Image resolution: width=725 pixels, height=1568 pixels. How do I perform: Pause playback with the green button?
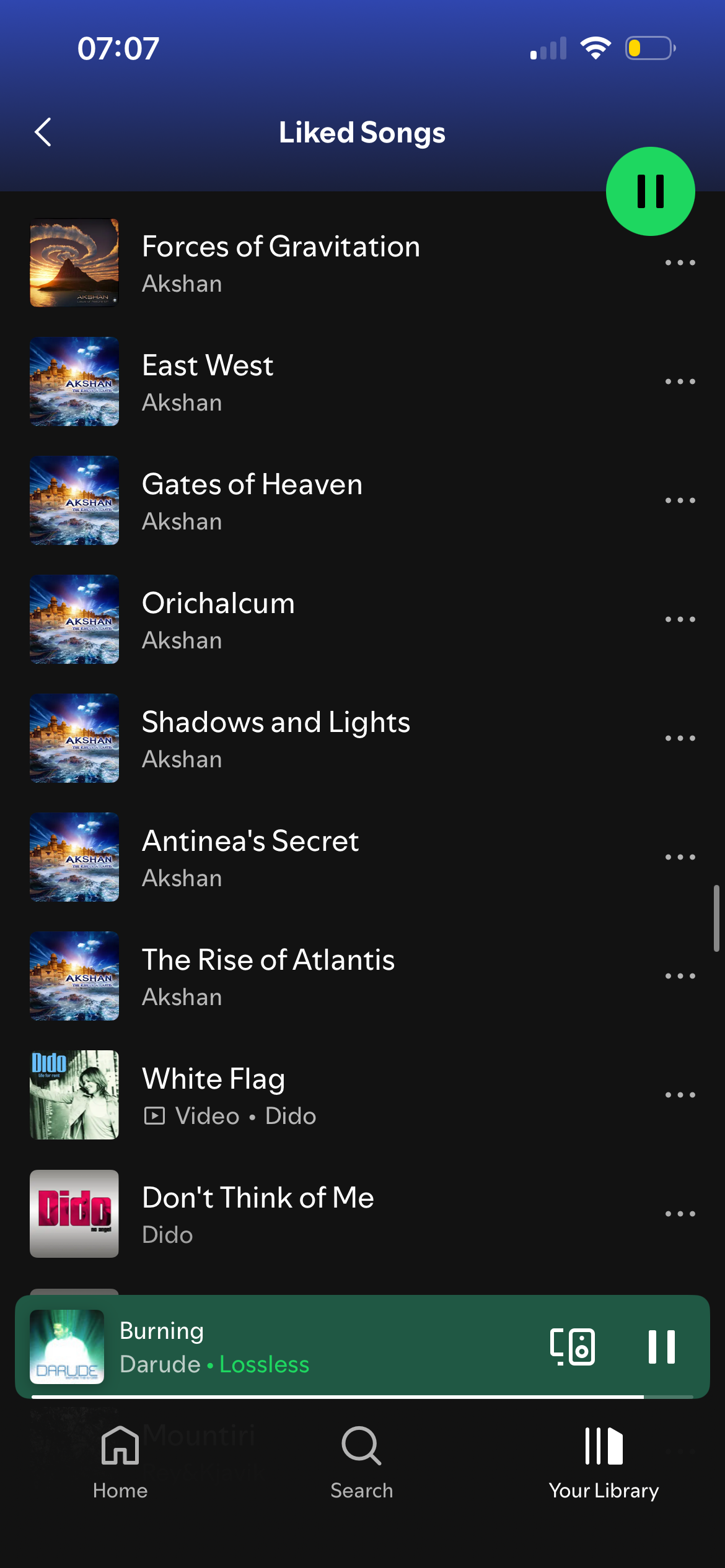[x=650, y=191]
